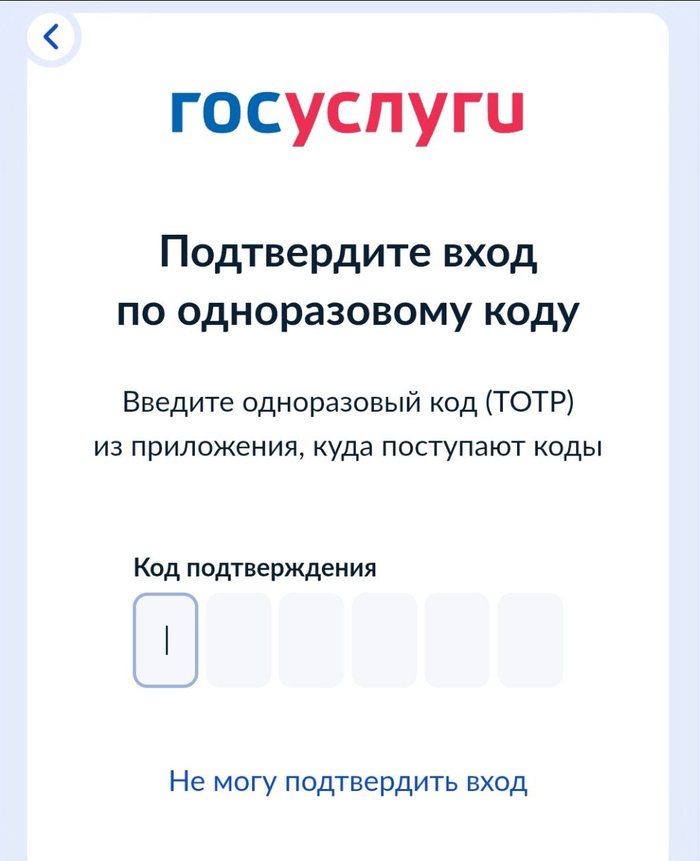700x861 pixels.
Task: Go back using the arrow icon
Action: click(x=52, y=38)
